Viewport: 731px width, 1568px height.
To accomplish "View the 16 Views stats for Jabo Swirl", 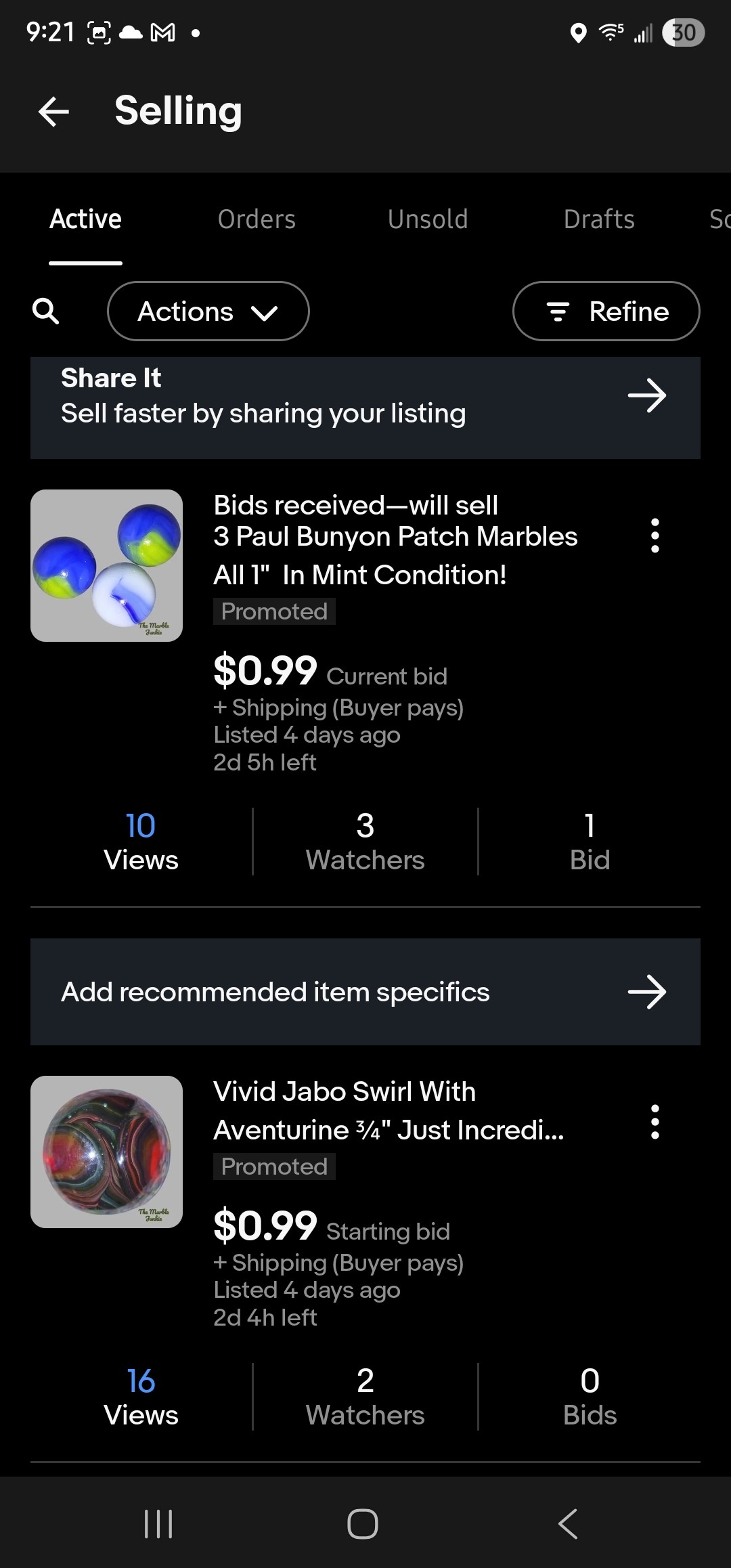I will pos(141,1397).
